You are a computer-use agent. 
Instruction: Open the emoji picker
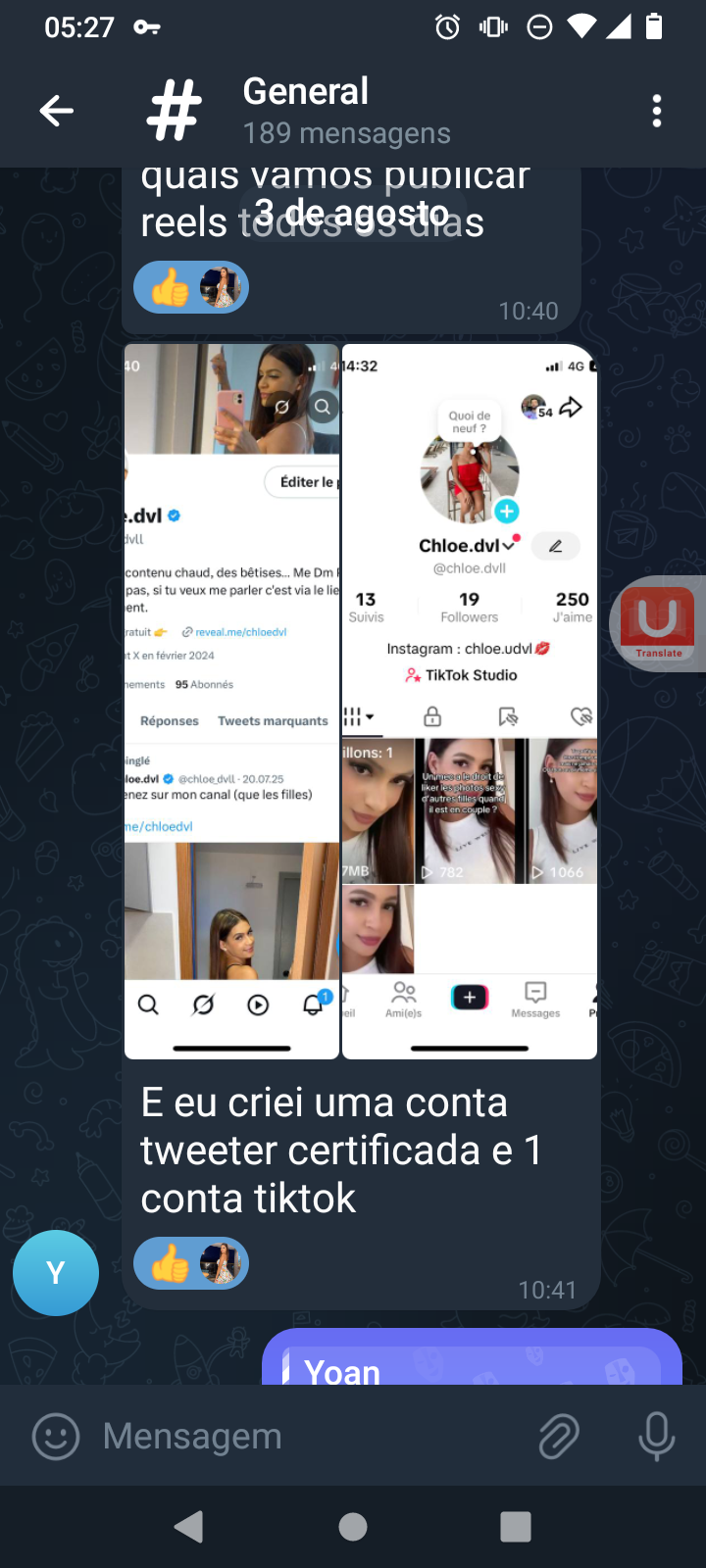(56, 1437)
